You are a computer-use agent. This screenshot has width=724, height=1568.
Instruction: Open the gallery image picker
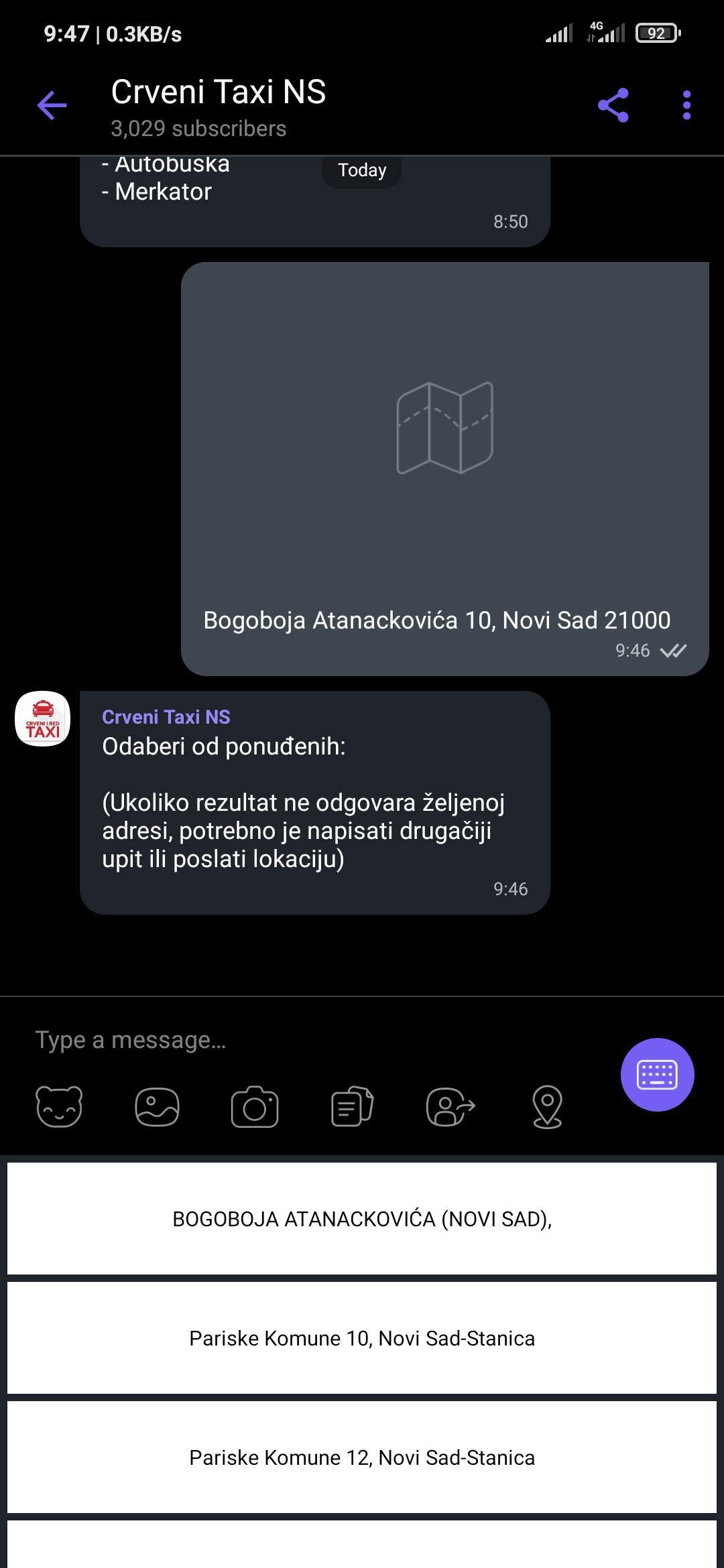click(157, 1106)
